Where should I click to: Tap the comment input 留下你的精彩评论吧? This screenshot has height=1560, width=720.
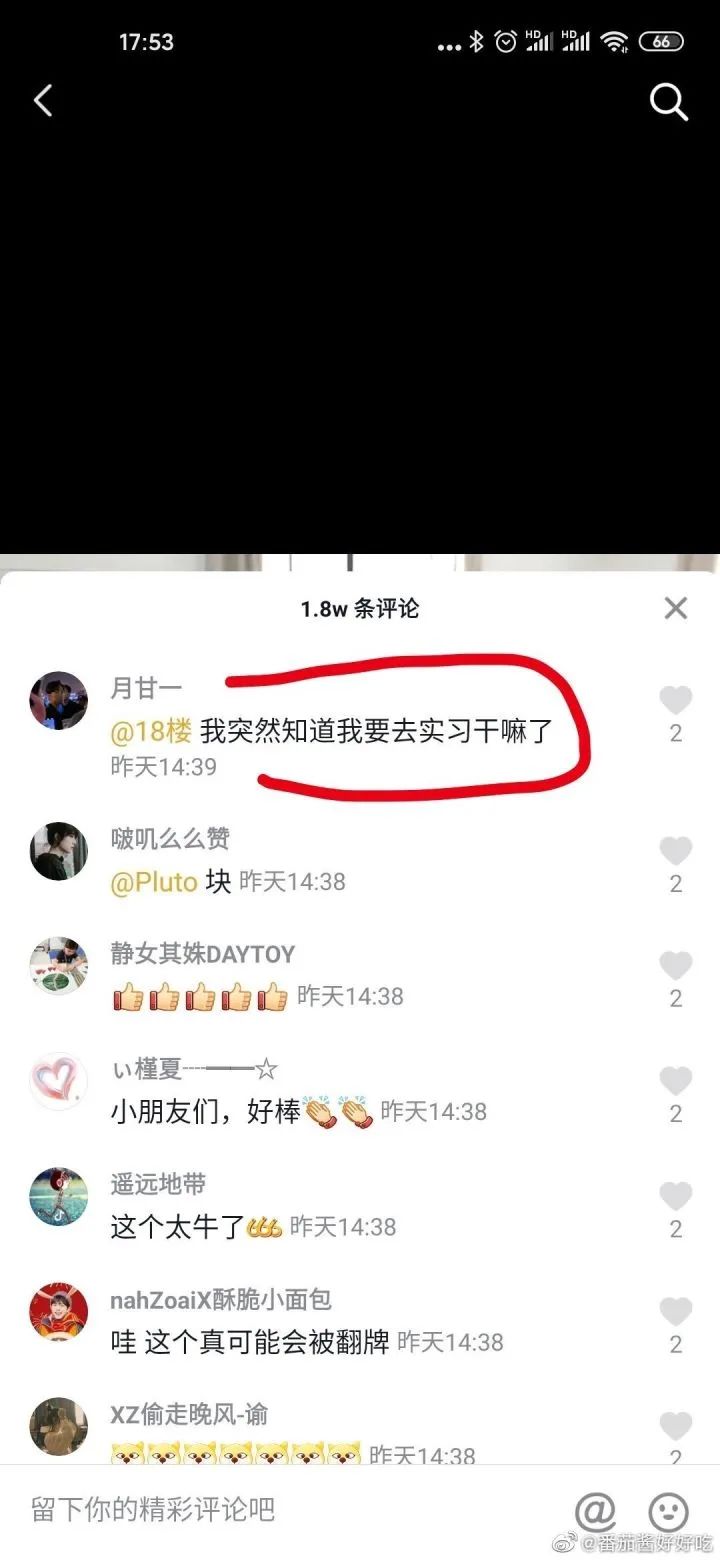(150, 1512)
